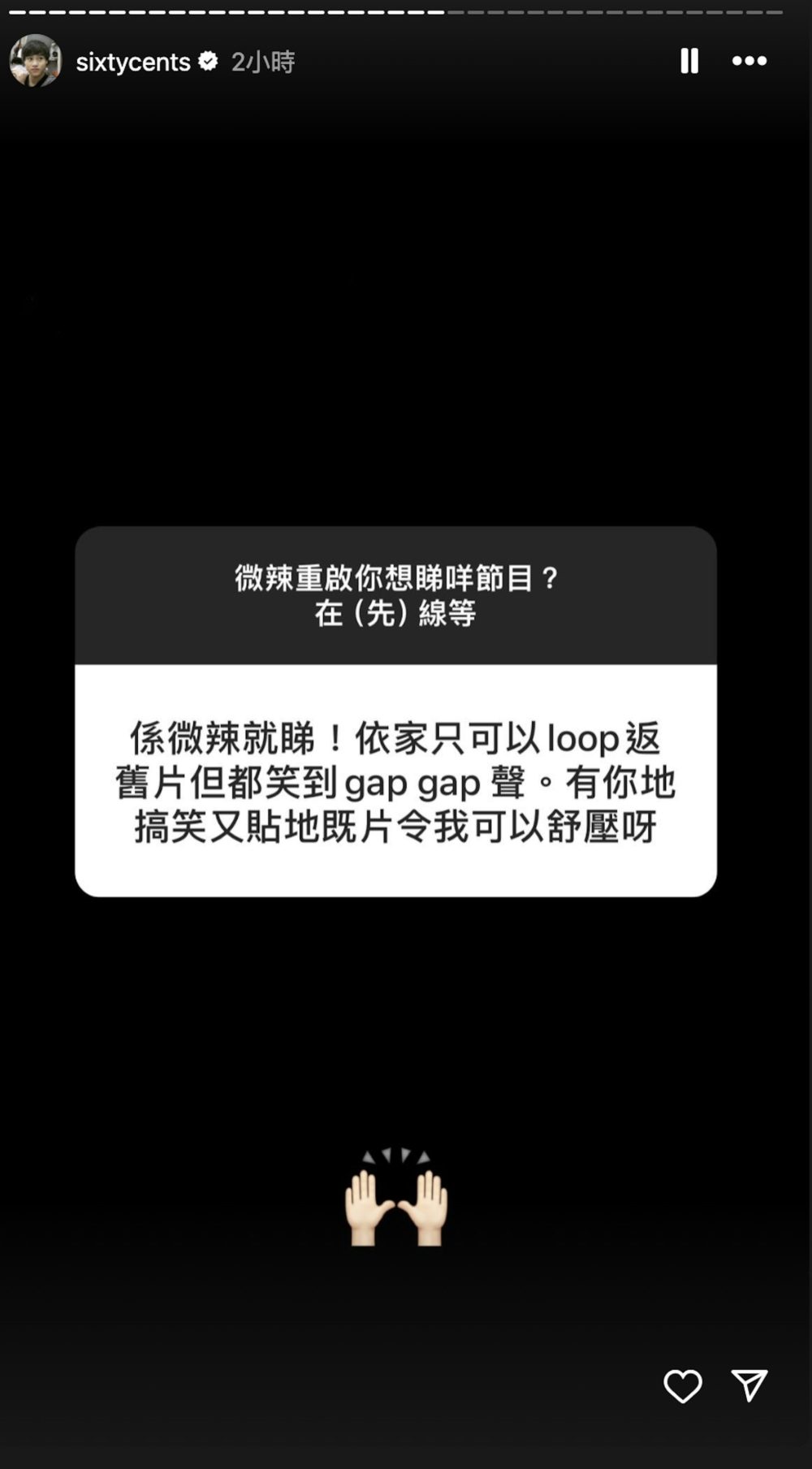Tap the sixtycents username

coord(132,63)
